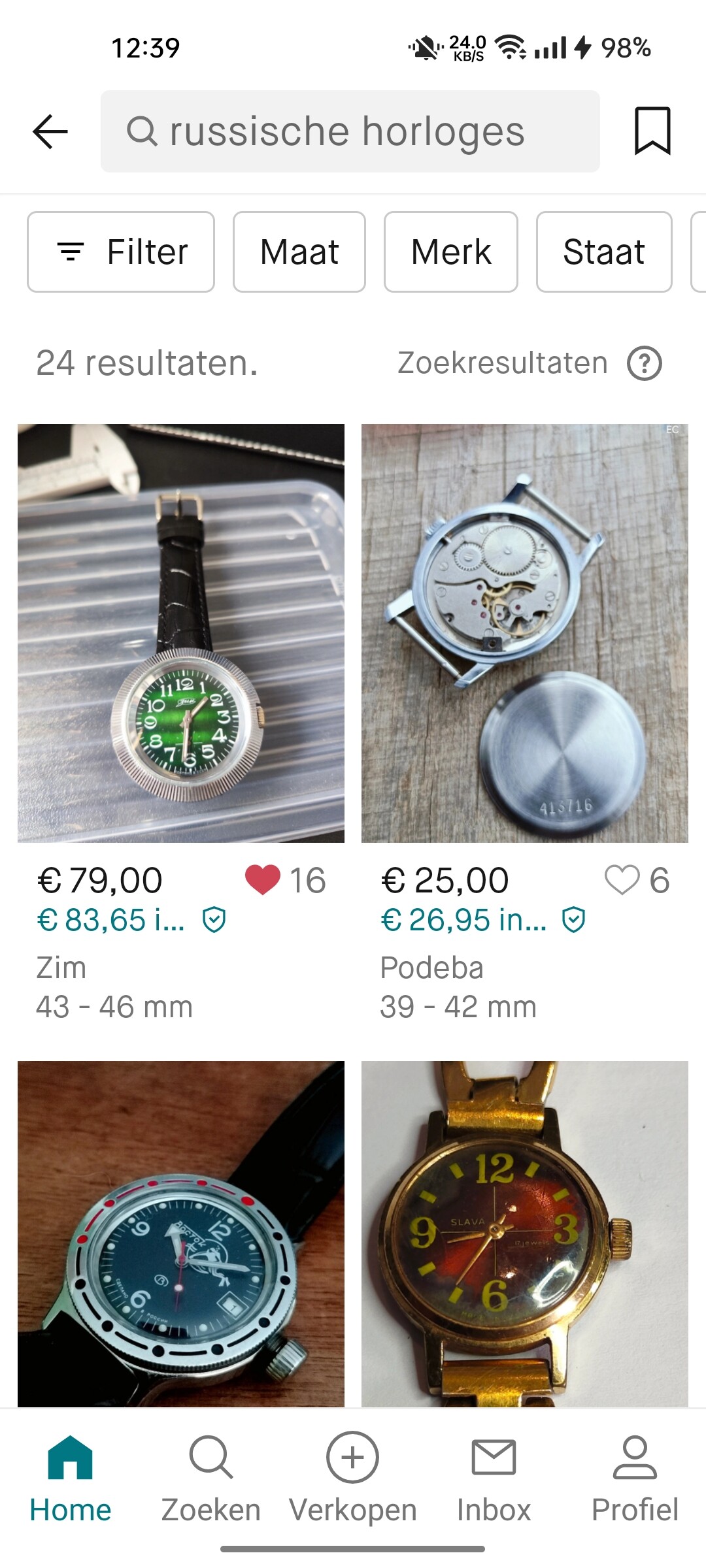Unlike the Zim watch with 16 likes
Screen dimensions: 706x1568
pos(263,880)
